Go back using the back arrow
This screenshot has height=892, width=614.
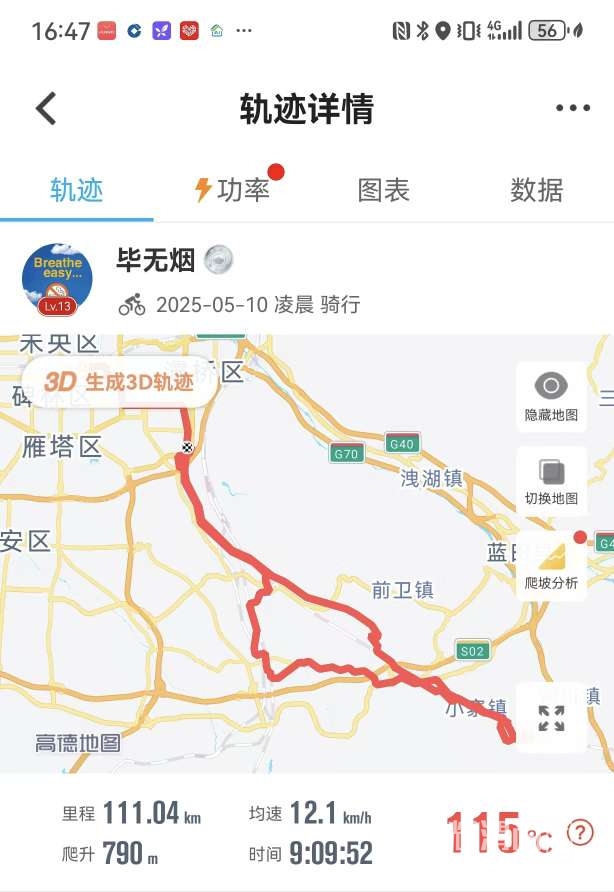coord(46,108)
